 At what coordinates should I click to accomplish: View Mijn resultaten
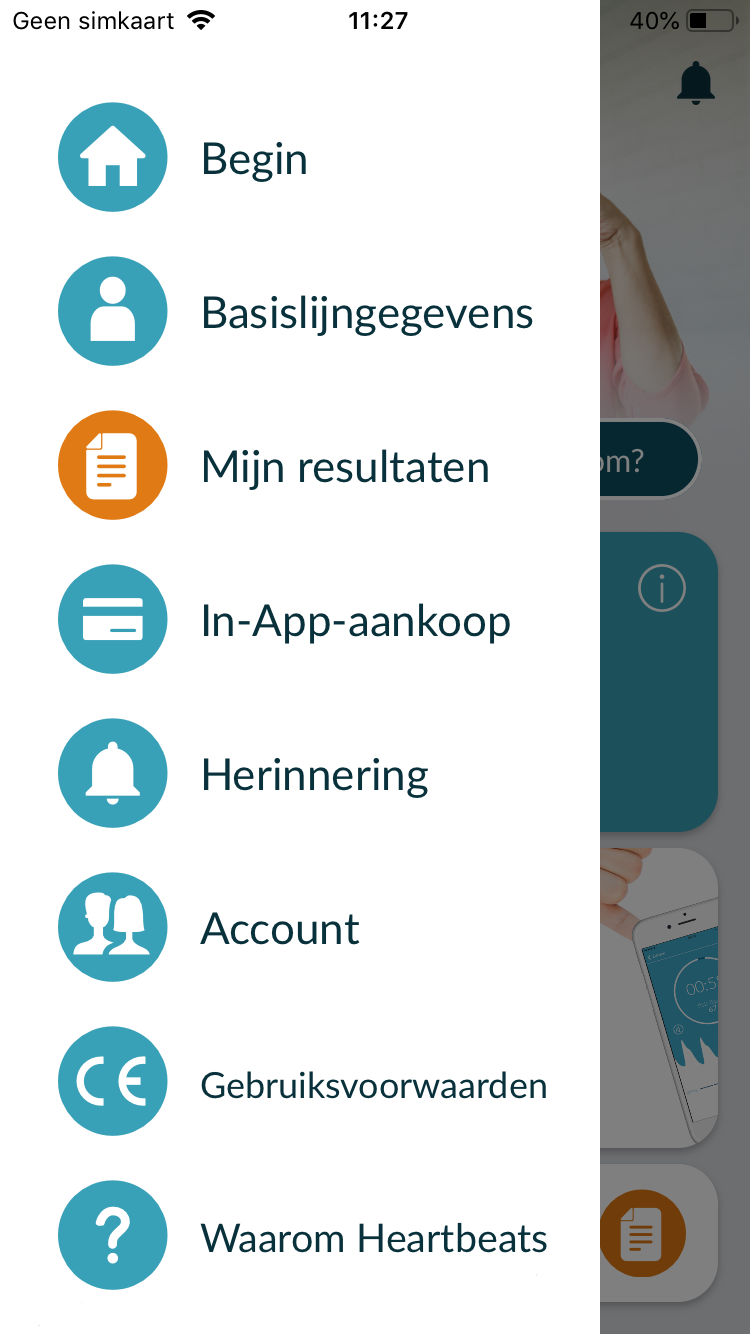345,467
